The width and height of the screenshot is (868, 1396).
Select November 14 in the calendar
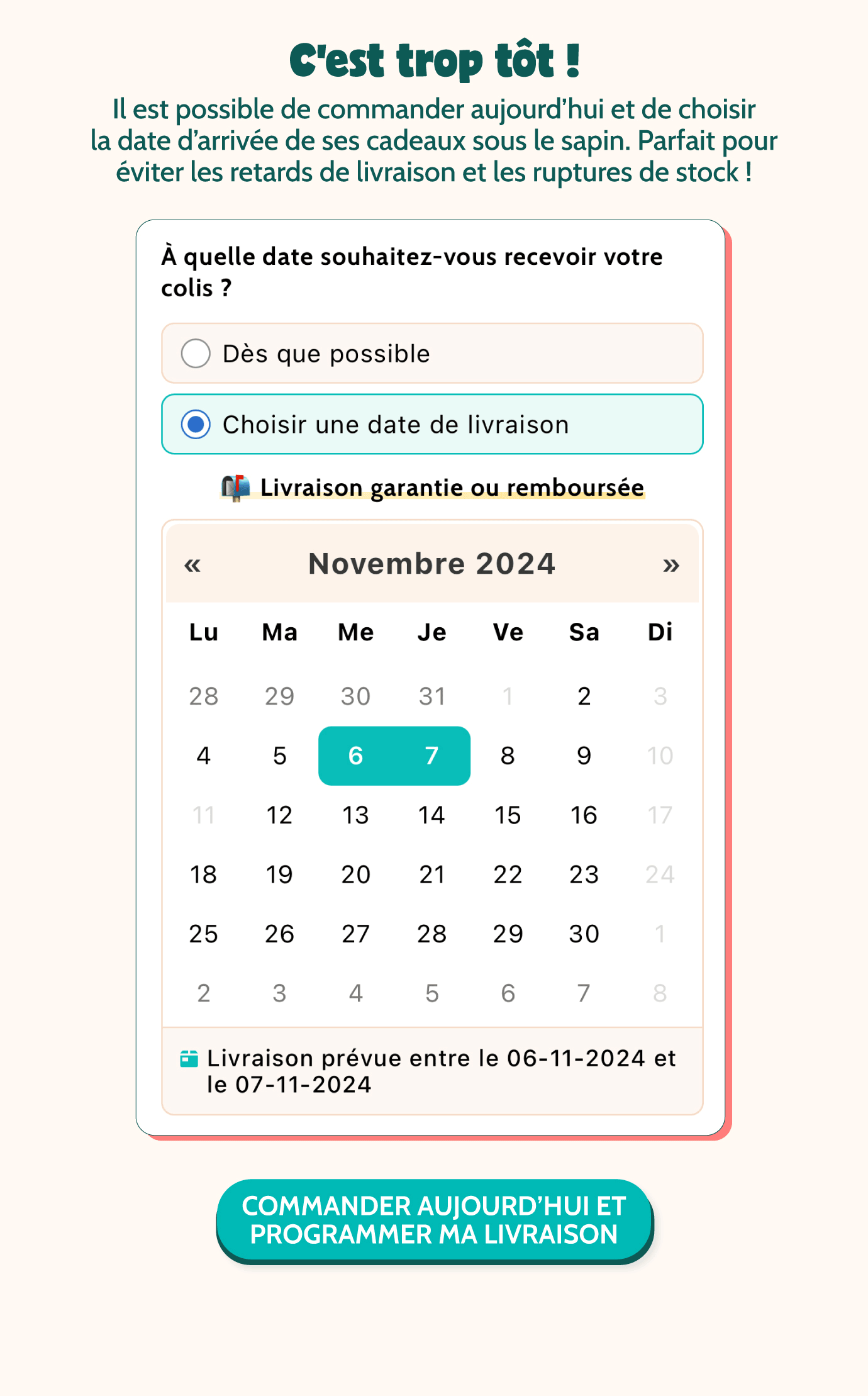click(431, 815)
